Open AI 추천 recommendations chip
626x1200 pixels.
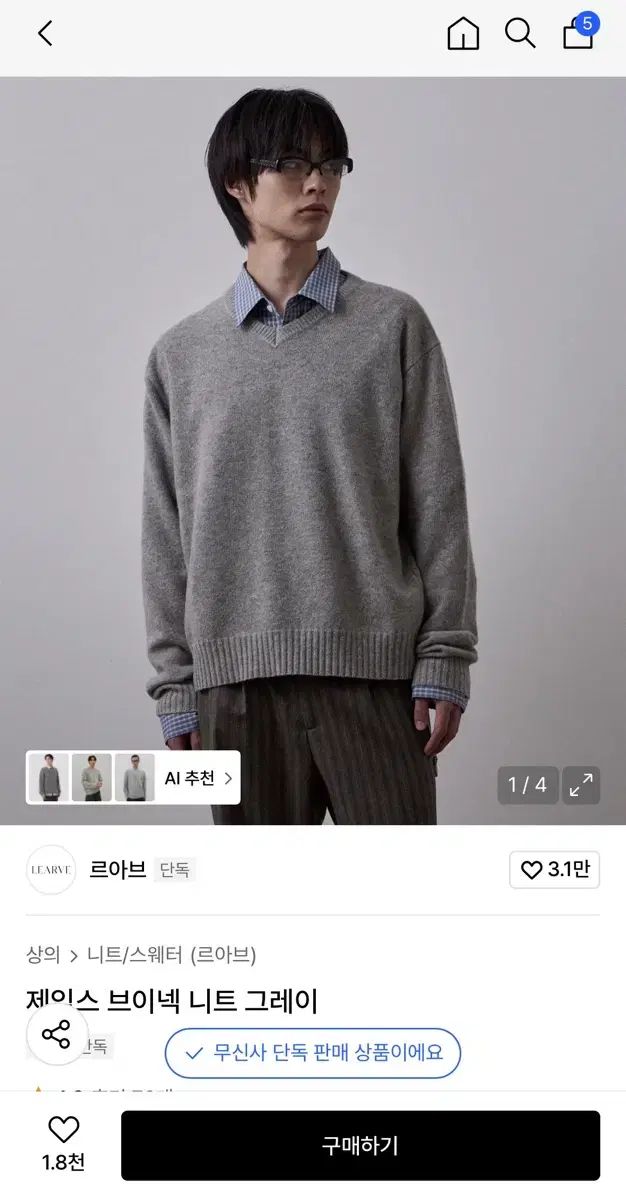point(133,777)
